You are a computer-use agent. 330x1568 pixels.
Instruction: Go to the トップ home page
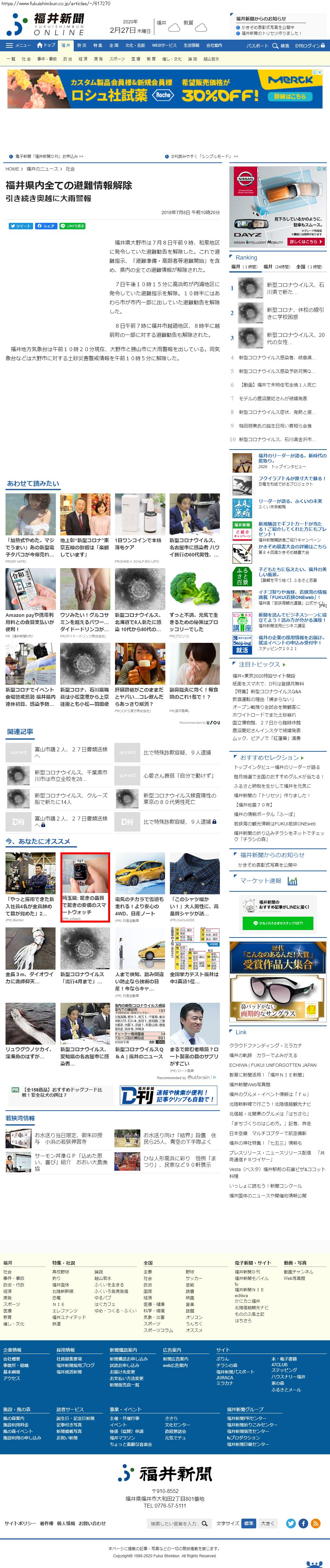(46, 46)
